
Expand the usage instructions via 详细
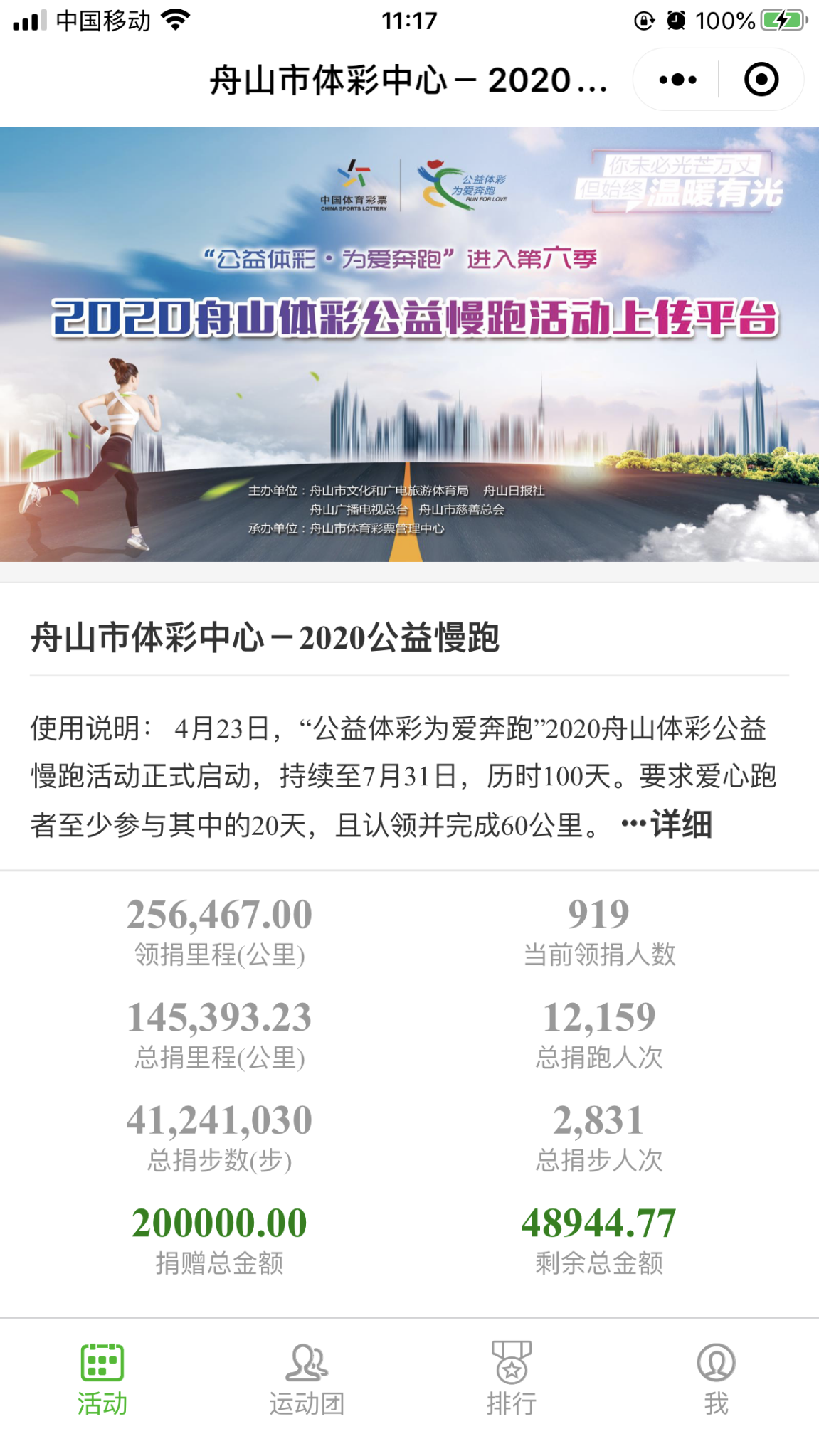[x=668, y=824]
